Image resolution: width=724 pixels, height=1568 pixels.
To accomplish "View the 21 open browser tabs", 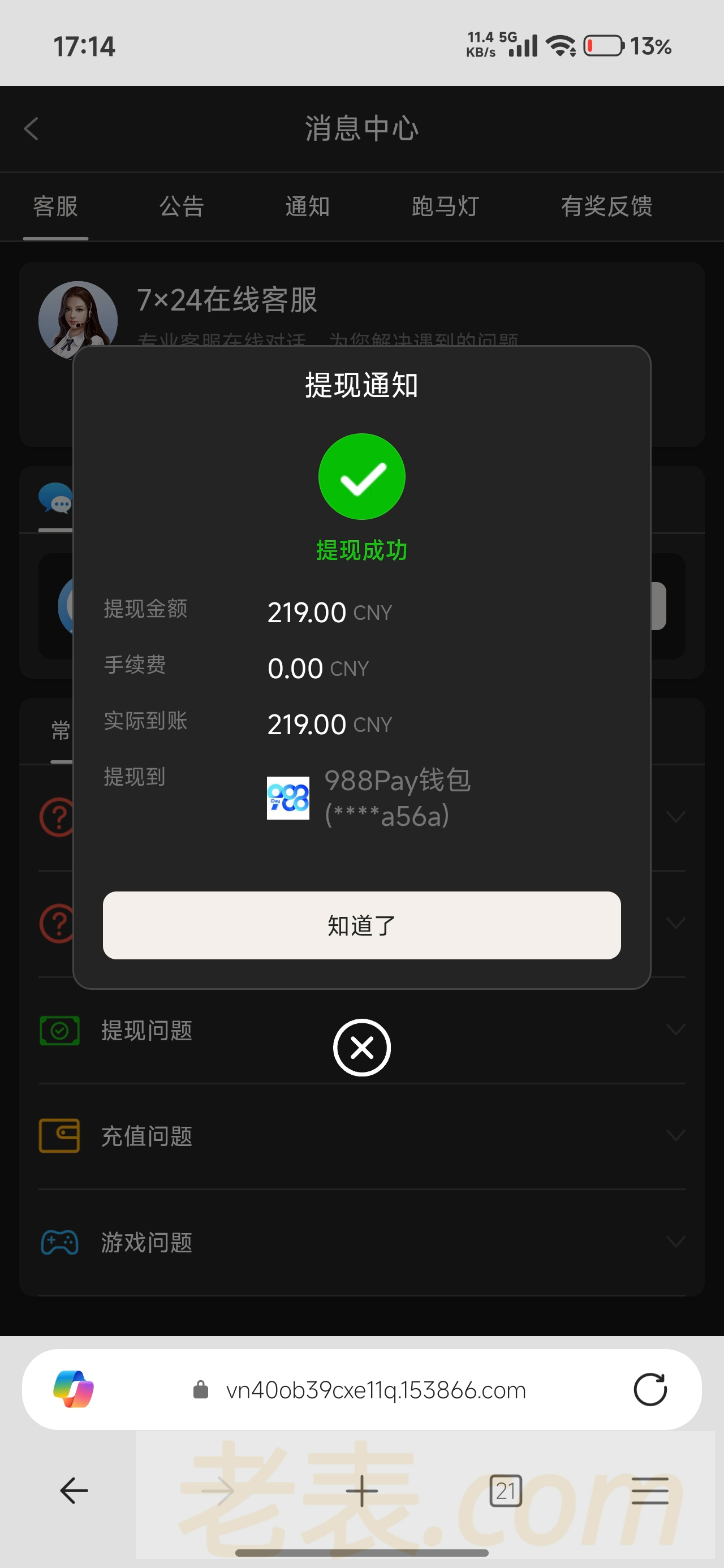I will pyautogui.click(x=506, y=1491).
